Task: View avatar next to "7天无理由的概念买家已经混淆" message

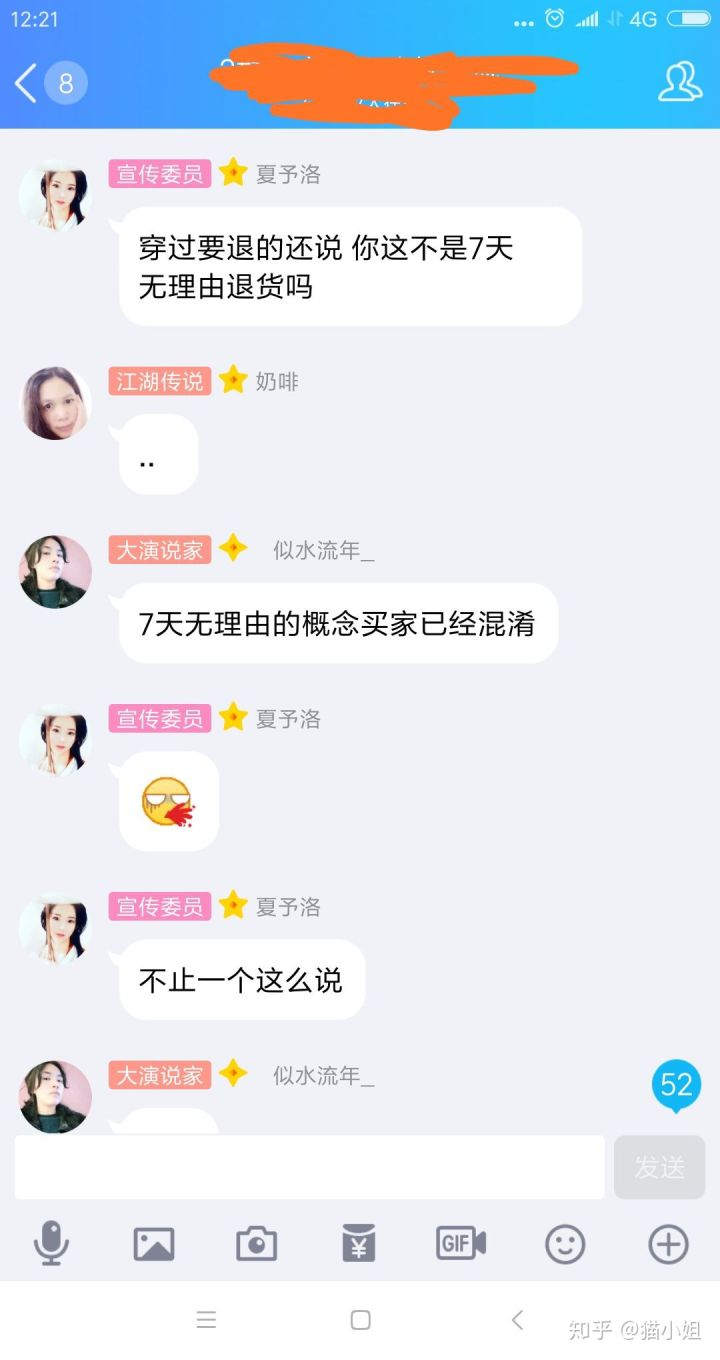Action: coord(56,571)
